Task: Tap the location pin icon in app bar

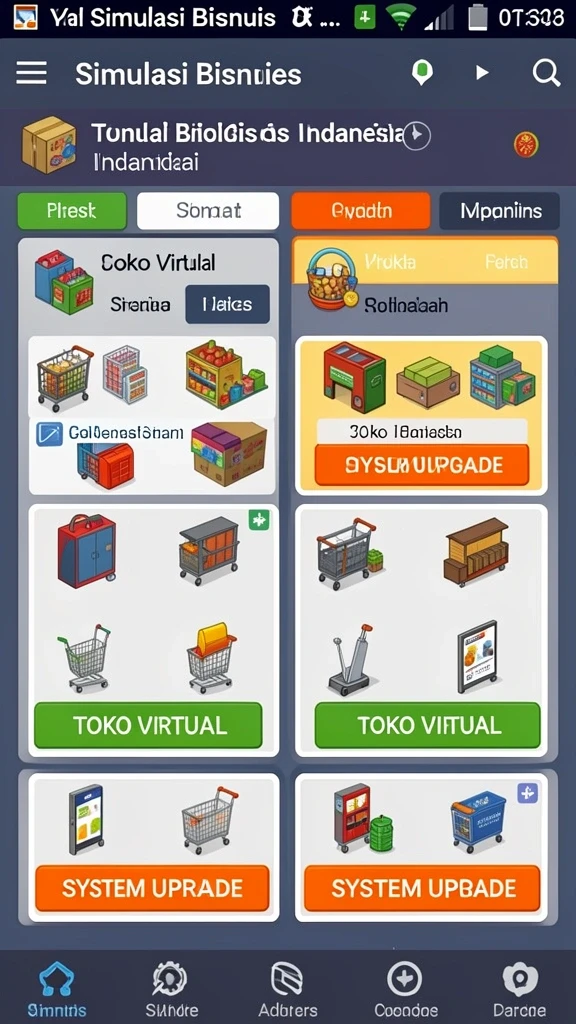Action: (422, 72)
